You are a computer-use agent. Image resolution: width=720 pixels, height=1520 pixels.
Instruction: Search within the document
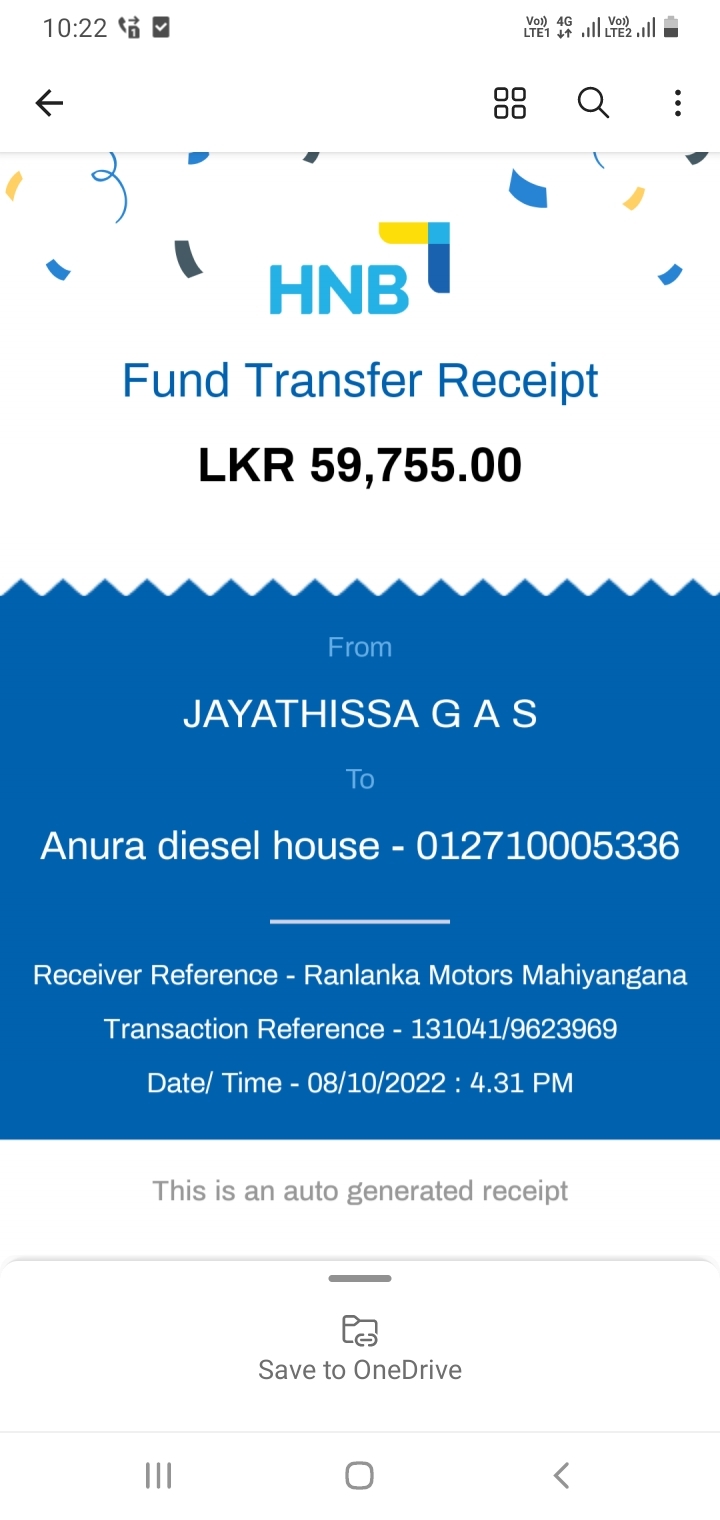(593, 102)
